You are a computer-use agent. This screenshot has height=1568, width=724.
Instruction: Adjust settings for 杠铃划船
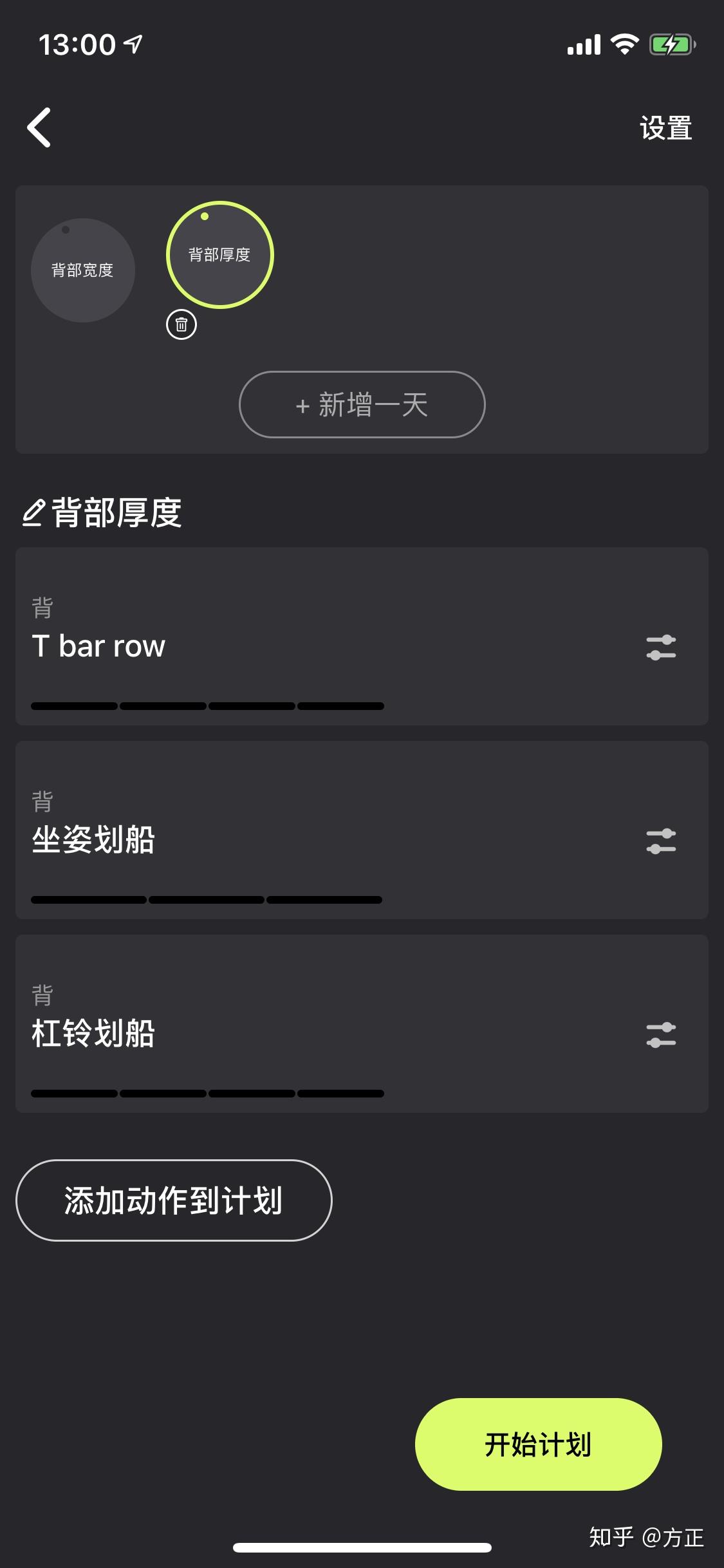tap(661, 1035)
